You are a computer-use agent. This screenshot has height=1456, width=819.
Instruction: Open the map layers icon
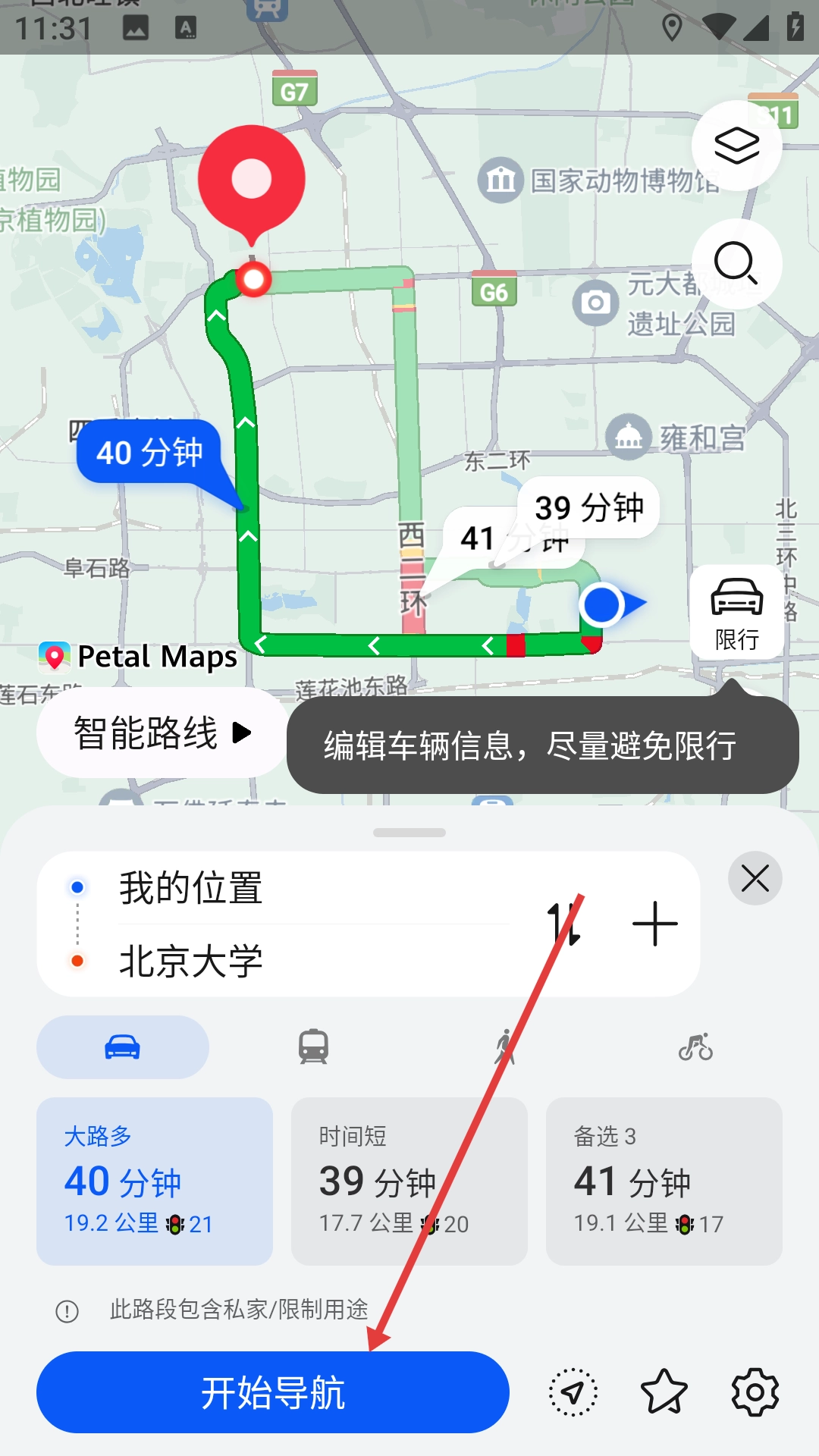pyautogui.click(x=736, y=146)
